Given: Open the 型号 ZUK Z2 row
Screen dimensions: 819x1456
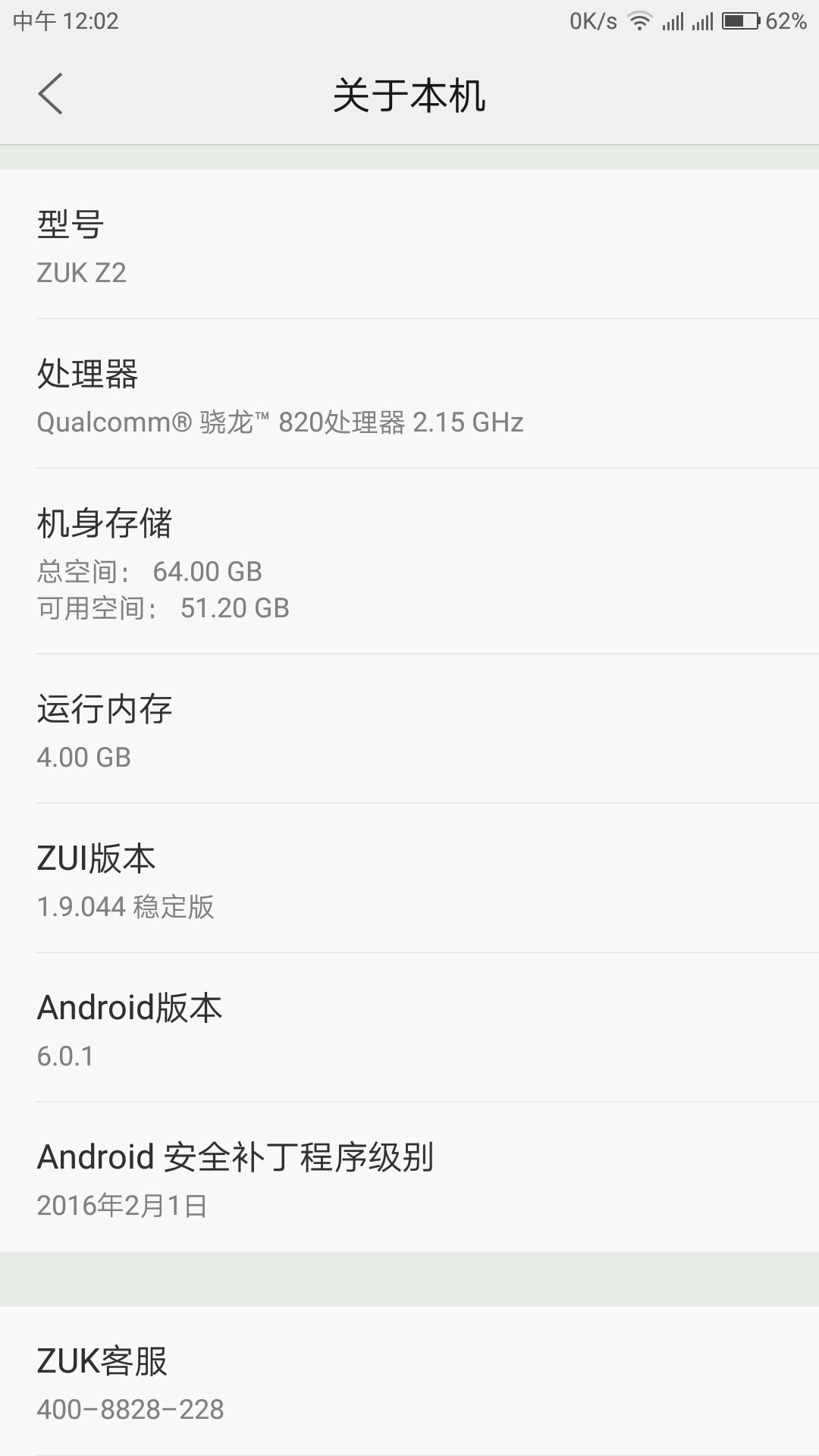Looking at the screenshot, I should pyautogui.click(x=409, y=244).
